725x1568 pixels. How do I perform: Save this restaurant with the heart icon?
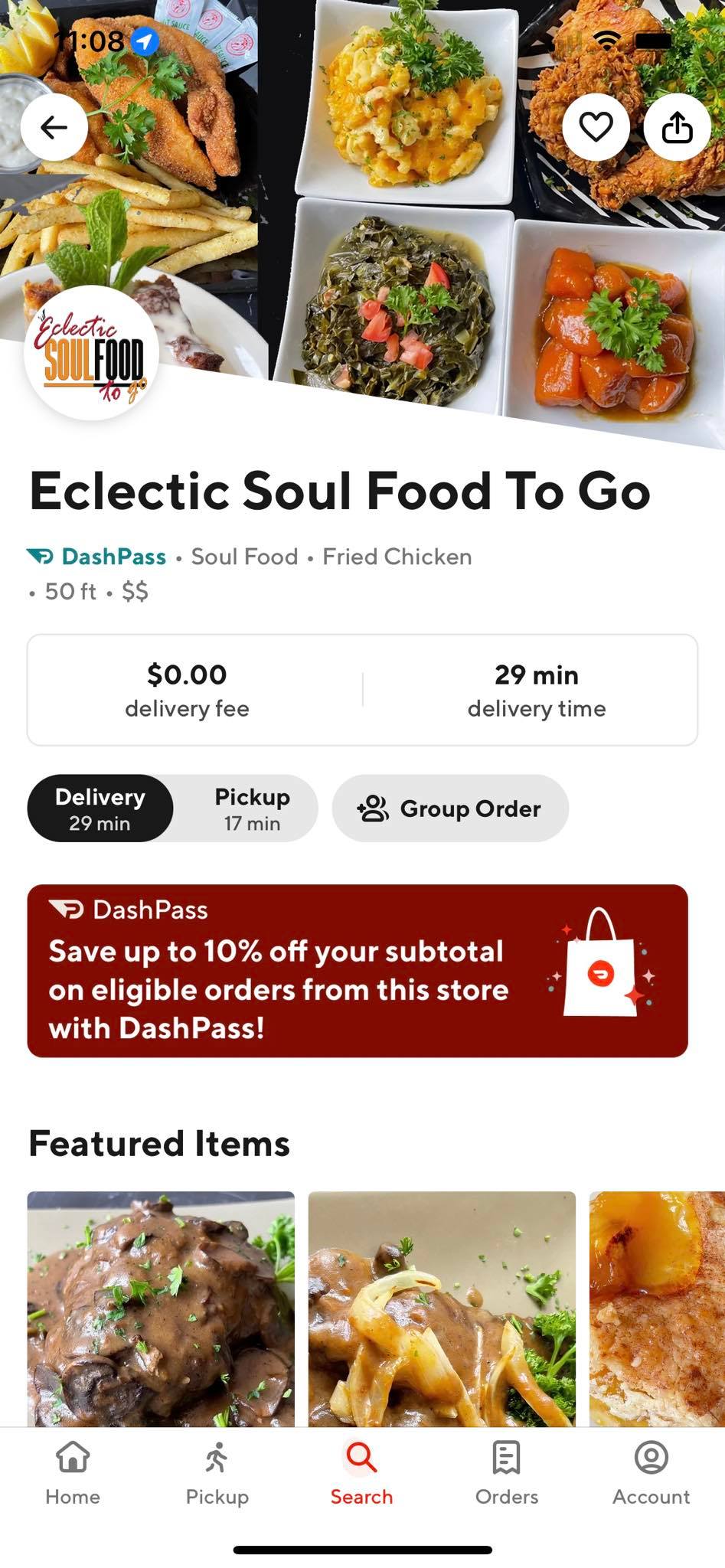tap(596, 127)
